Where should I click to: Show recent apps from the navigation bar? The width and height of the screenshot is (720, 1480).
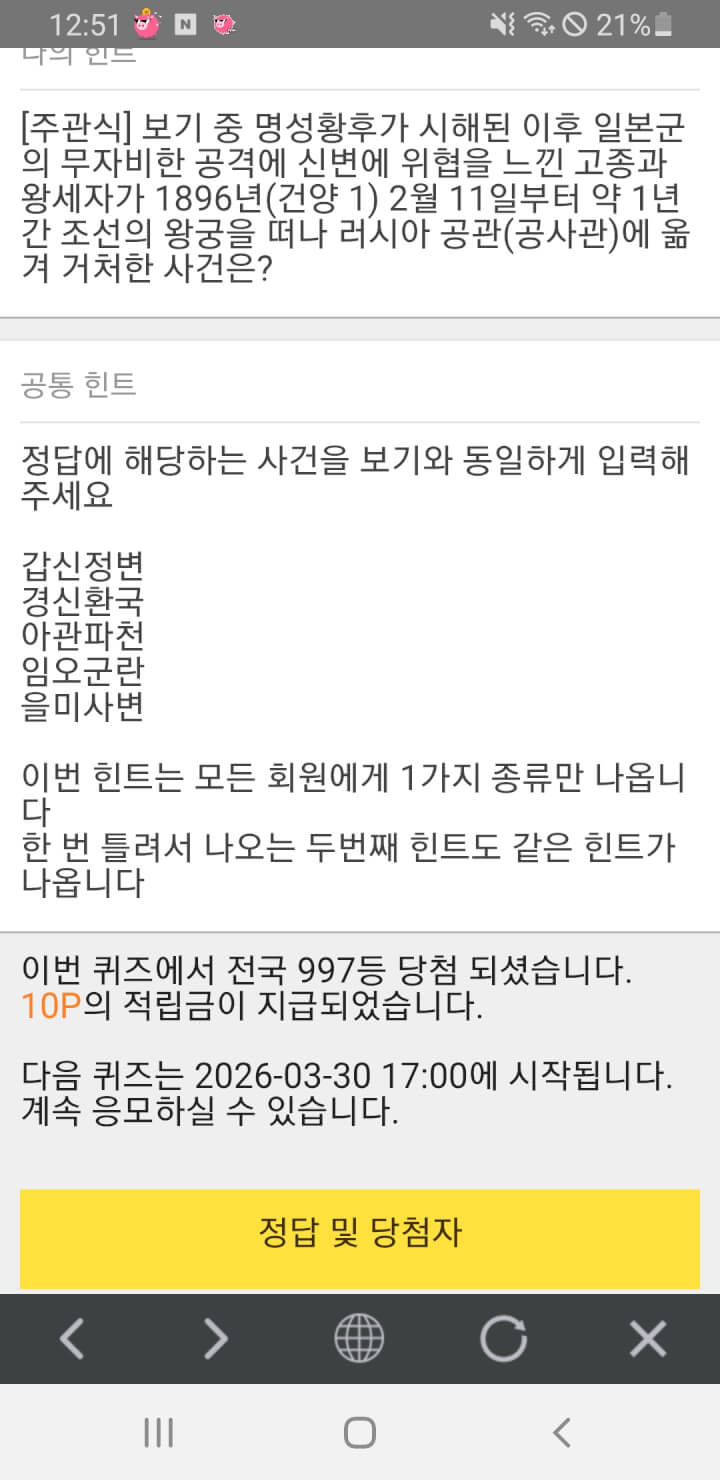[x=159, y=1432]
